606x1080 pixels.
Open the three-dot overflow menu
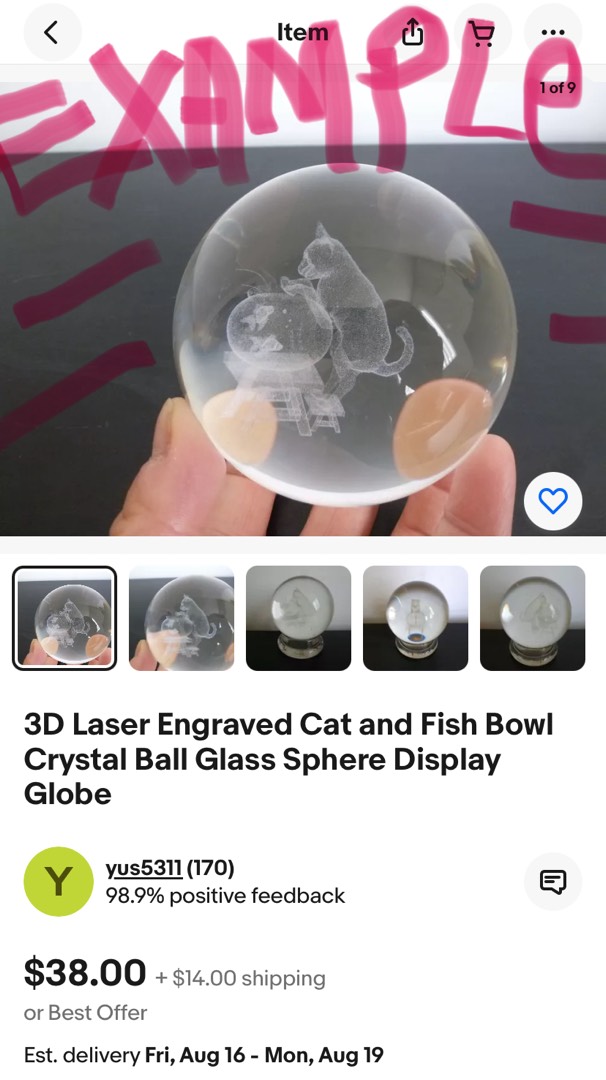click(553, 32)
